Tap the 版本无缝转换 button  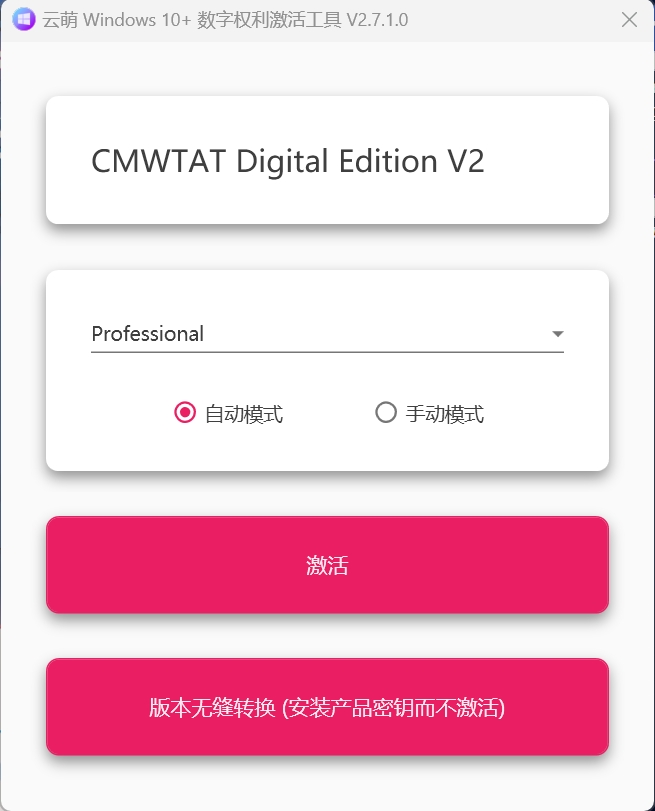pyautogui.click(x=327, y=708)
